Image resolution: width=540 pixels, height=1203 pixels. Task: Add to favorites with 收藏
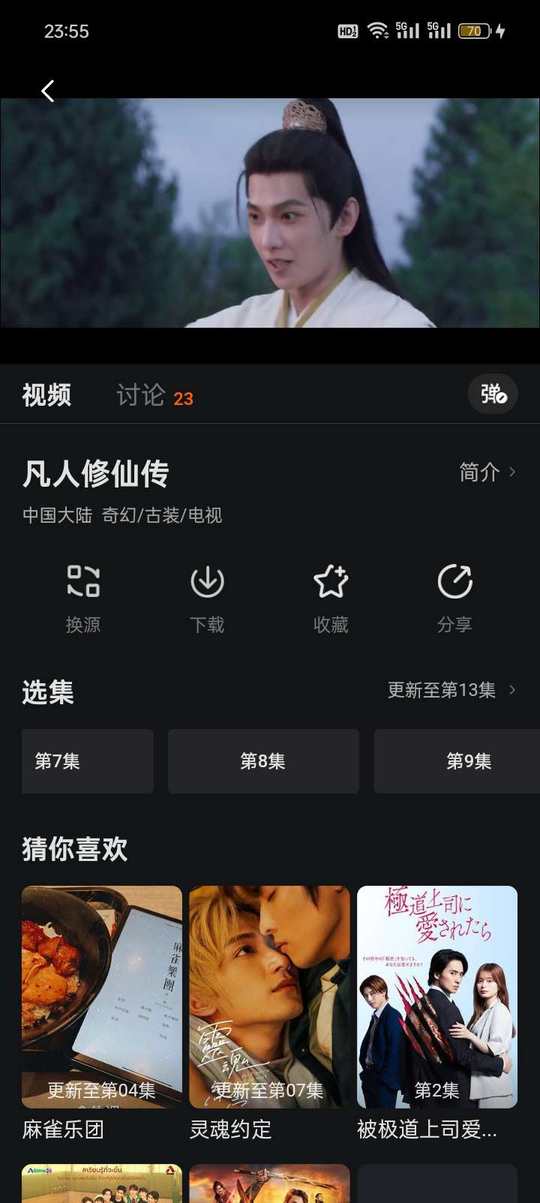click(x=331, y=598)
